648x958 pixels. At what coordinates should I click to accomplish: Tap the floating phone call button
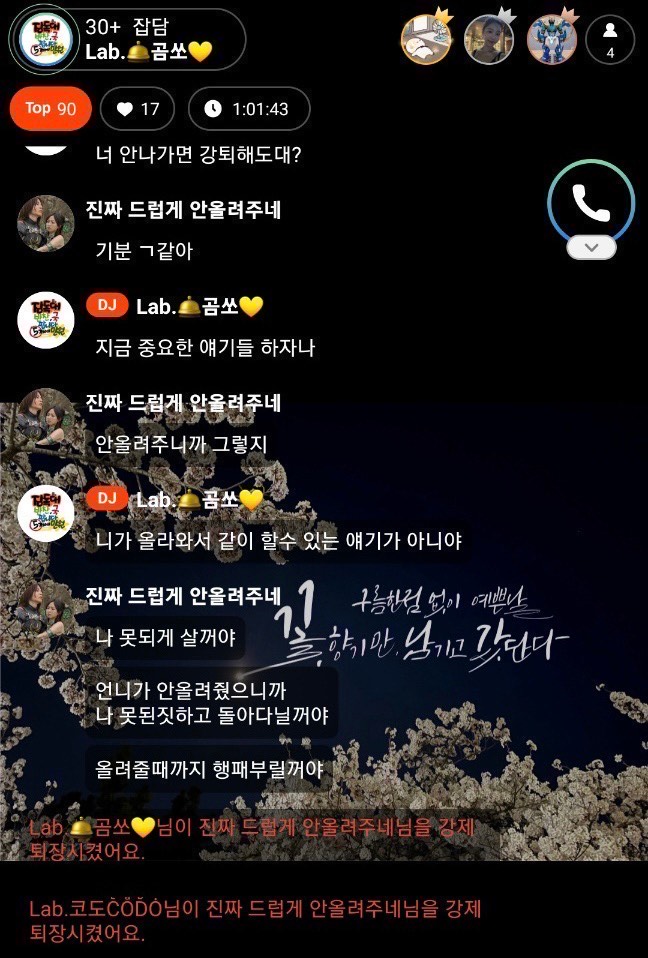pyautogui.click(x=591, y=203)
